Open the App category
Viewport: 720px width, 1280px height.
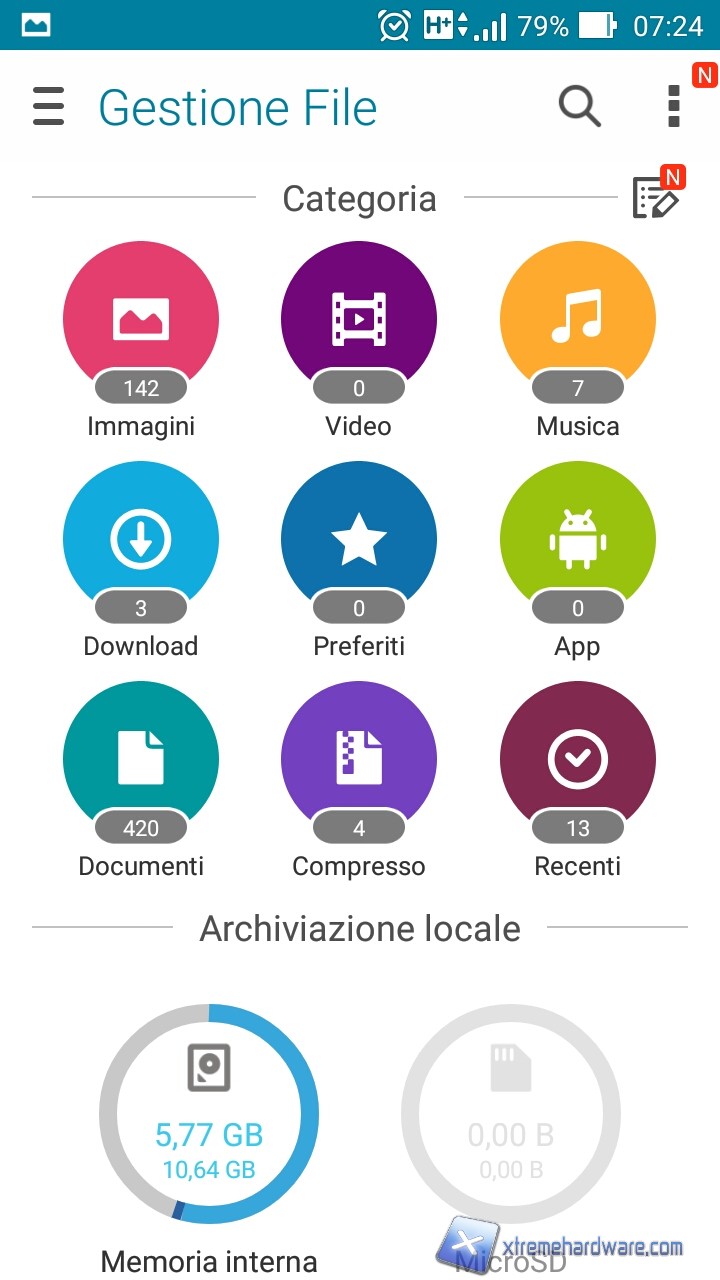click(577, 540)
